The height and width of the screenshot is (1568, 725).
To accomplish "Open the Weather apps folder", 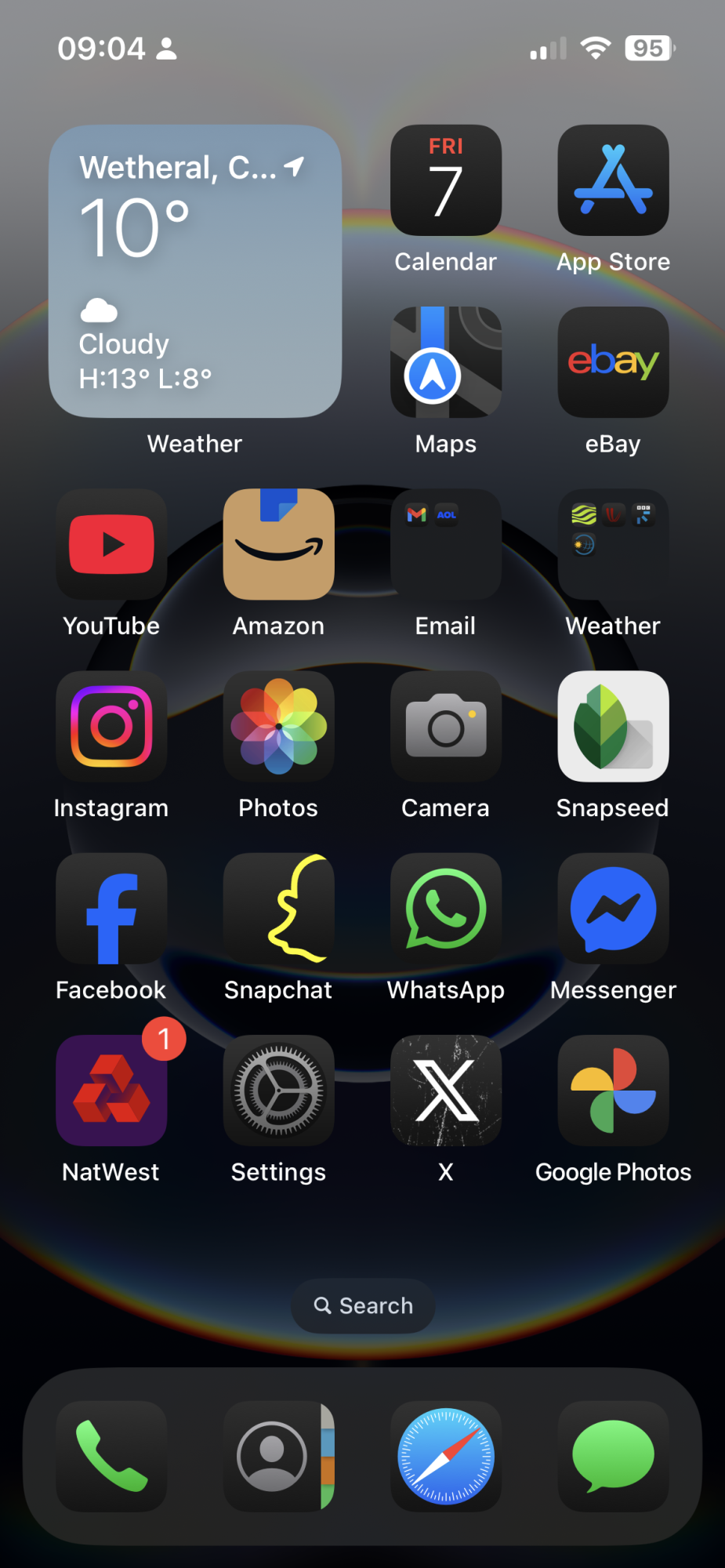I will point(613,544).
